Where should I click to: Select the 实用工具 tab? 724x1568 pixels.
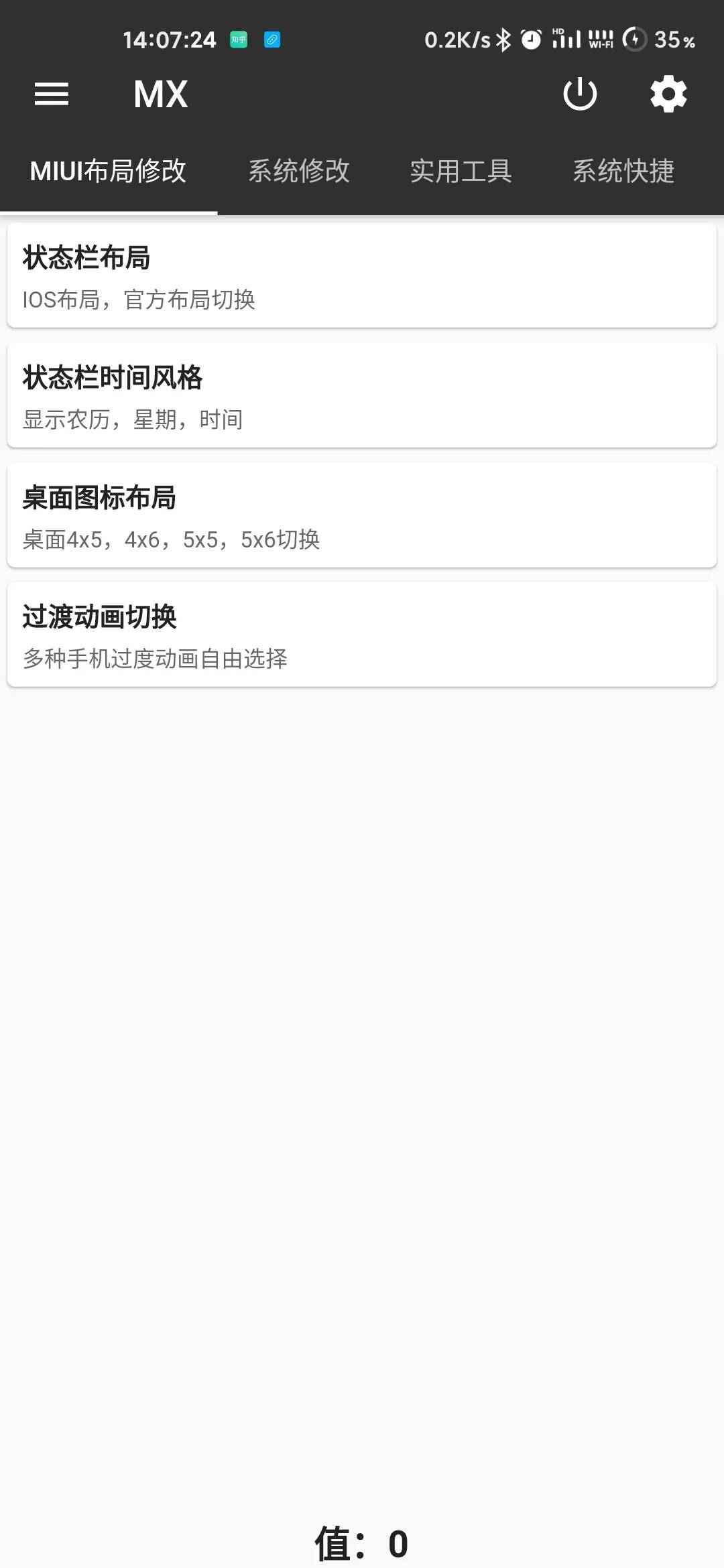[461, 172]
